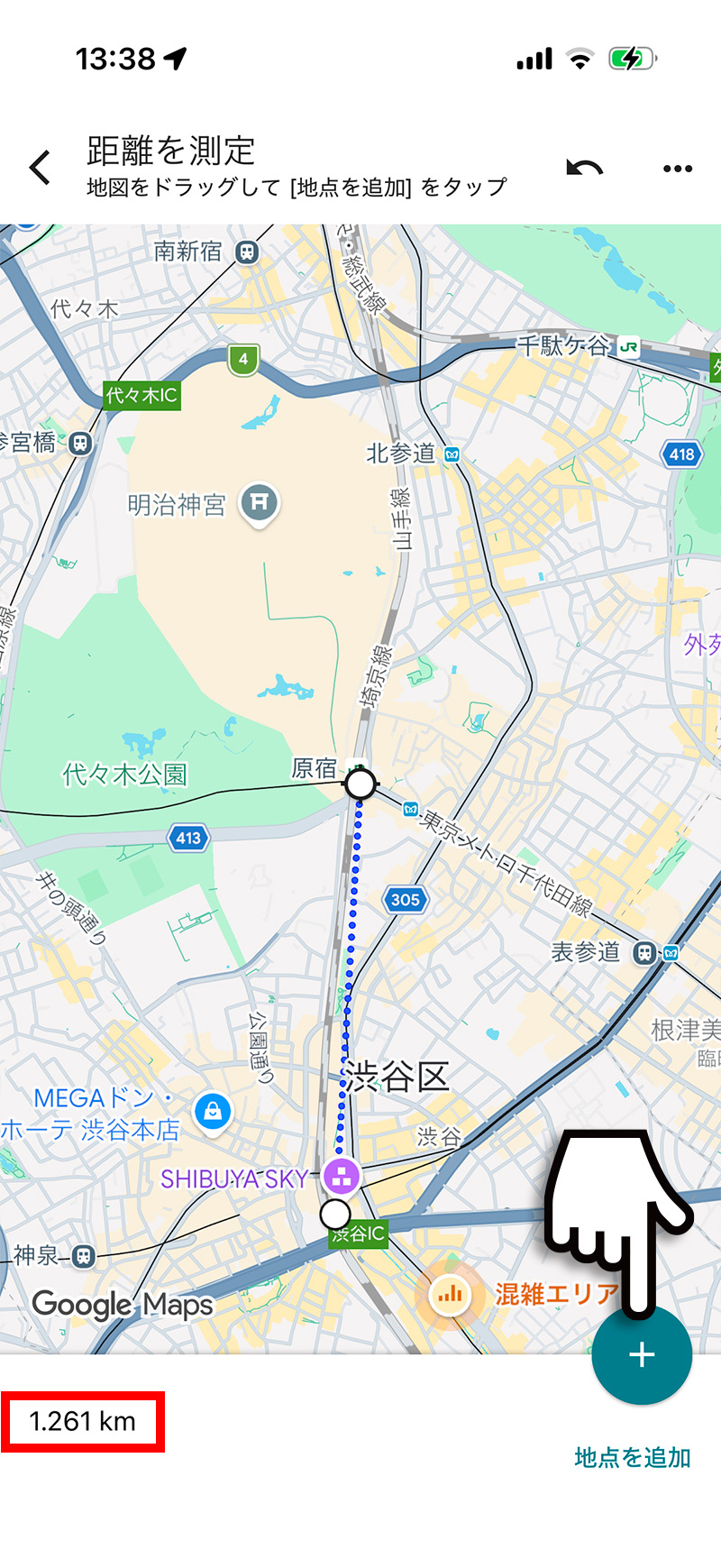Tap the Google Maps logo

coord(121,1305)
